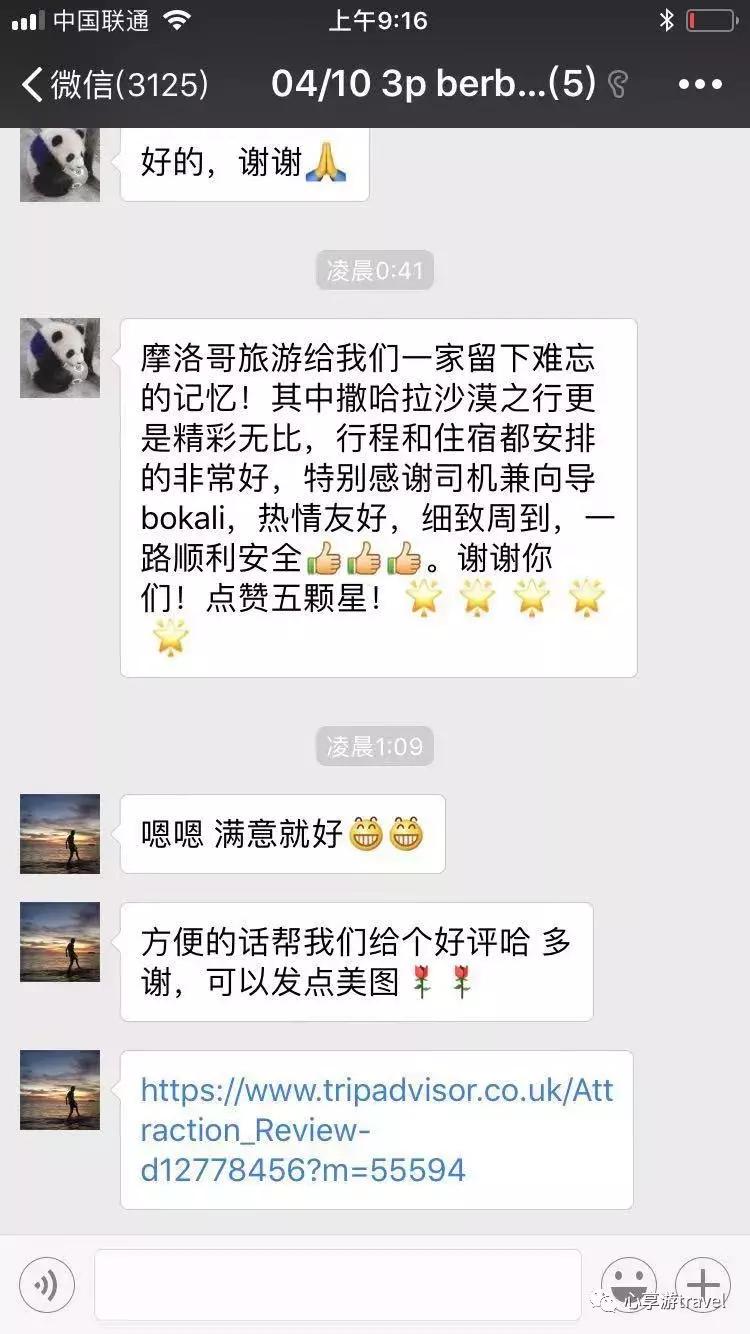Viewport: 750px width, 1334px height.
Task: Switch keyboard back from emoji panel
Action: click(628, 1284)
